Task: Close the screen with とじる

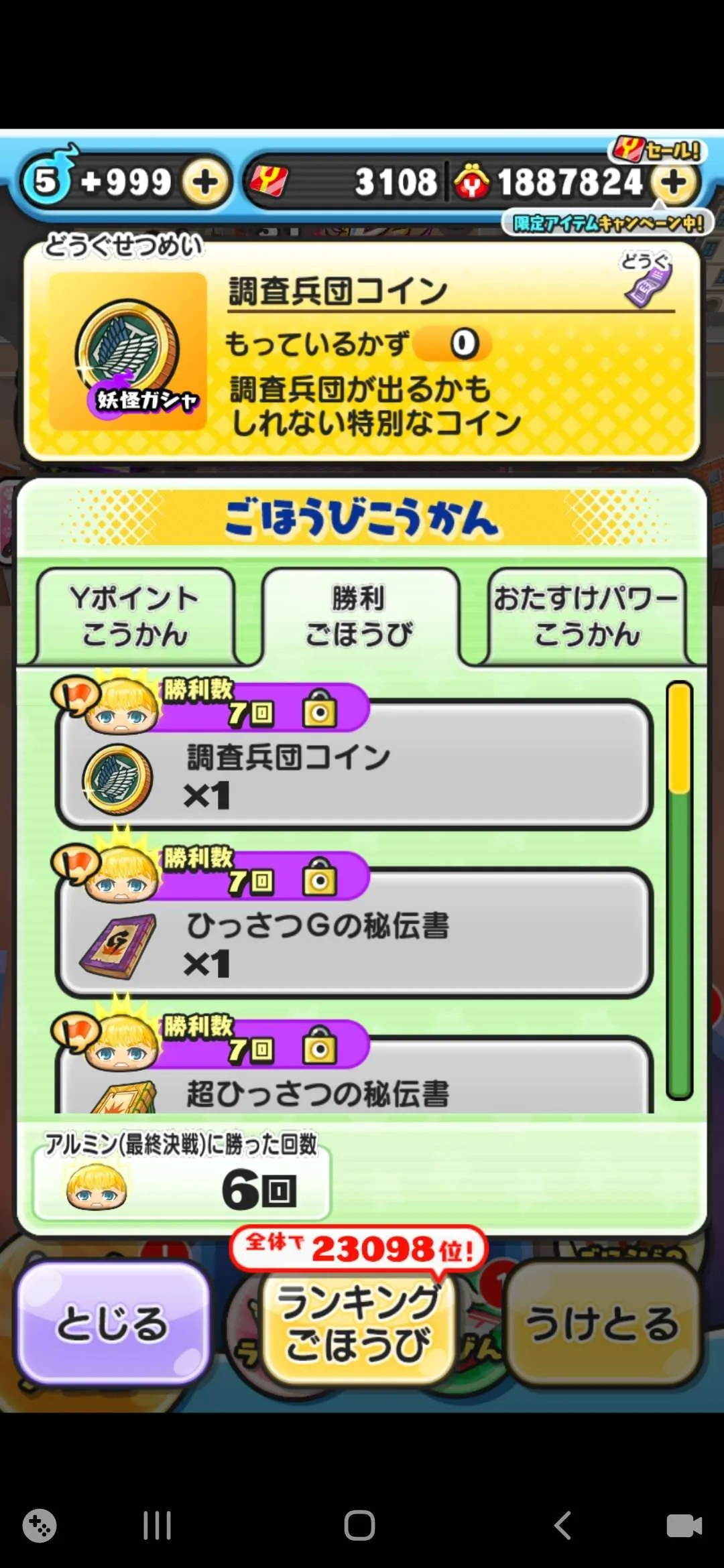Action: tap(113, 1323)
